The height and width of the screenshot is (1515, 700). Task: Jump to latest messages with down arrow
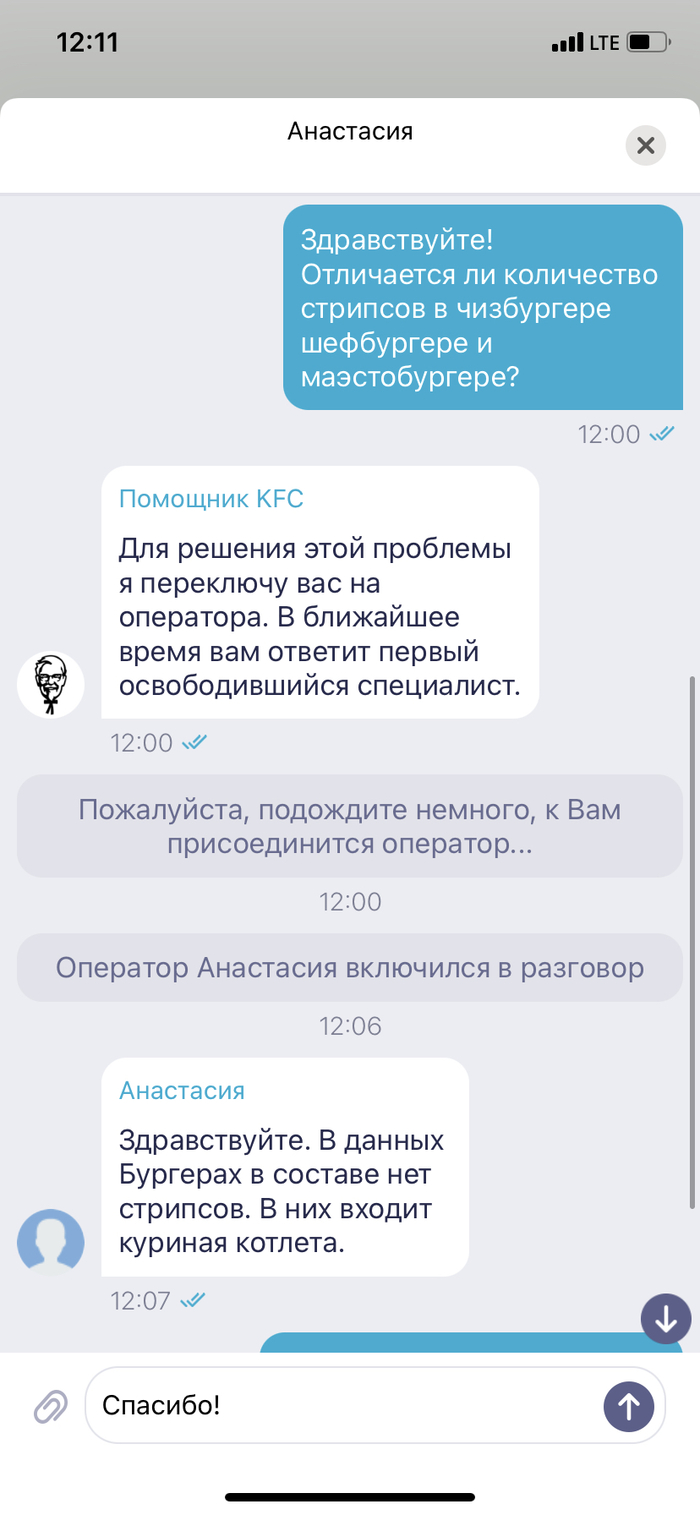click(x=665, y=1320)
